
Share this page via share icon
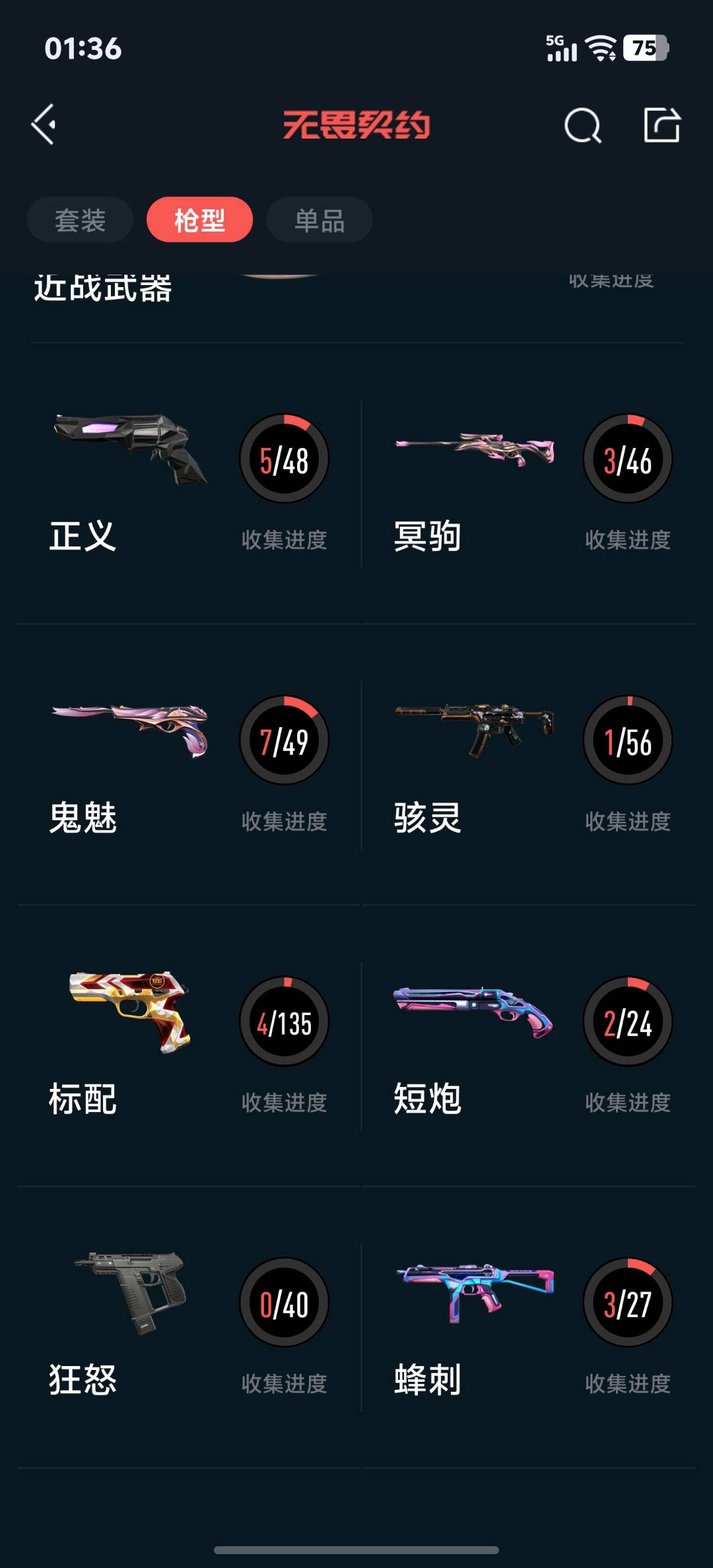[662, 125]
